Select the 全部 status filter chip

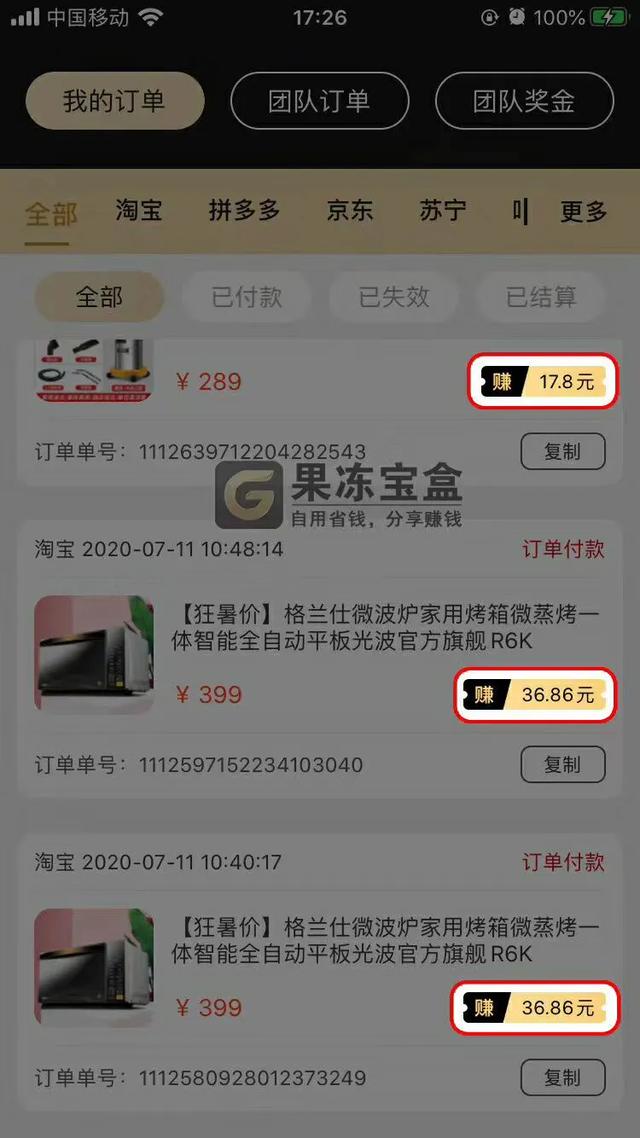point(99,297)
